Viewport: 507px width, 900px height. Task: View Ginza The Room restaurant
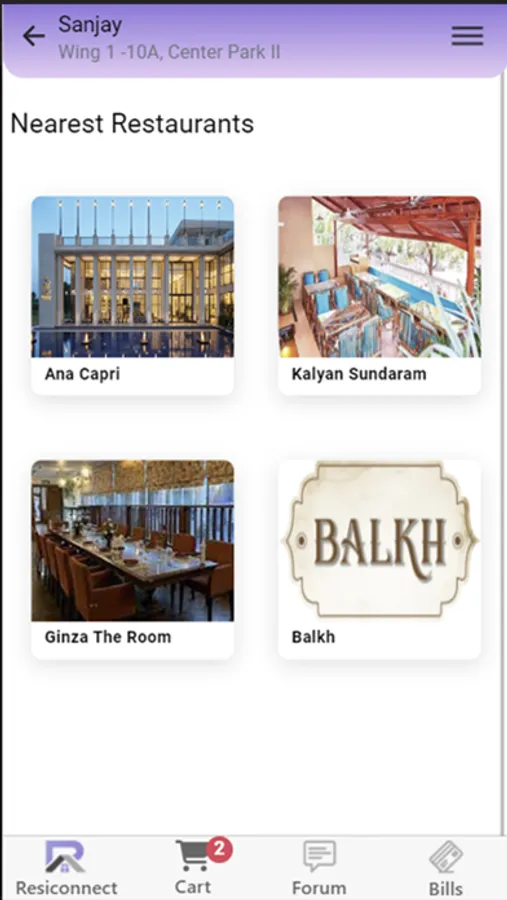click(133, 560)
